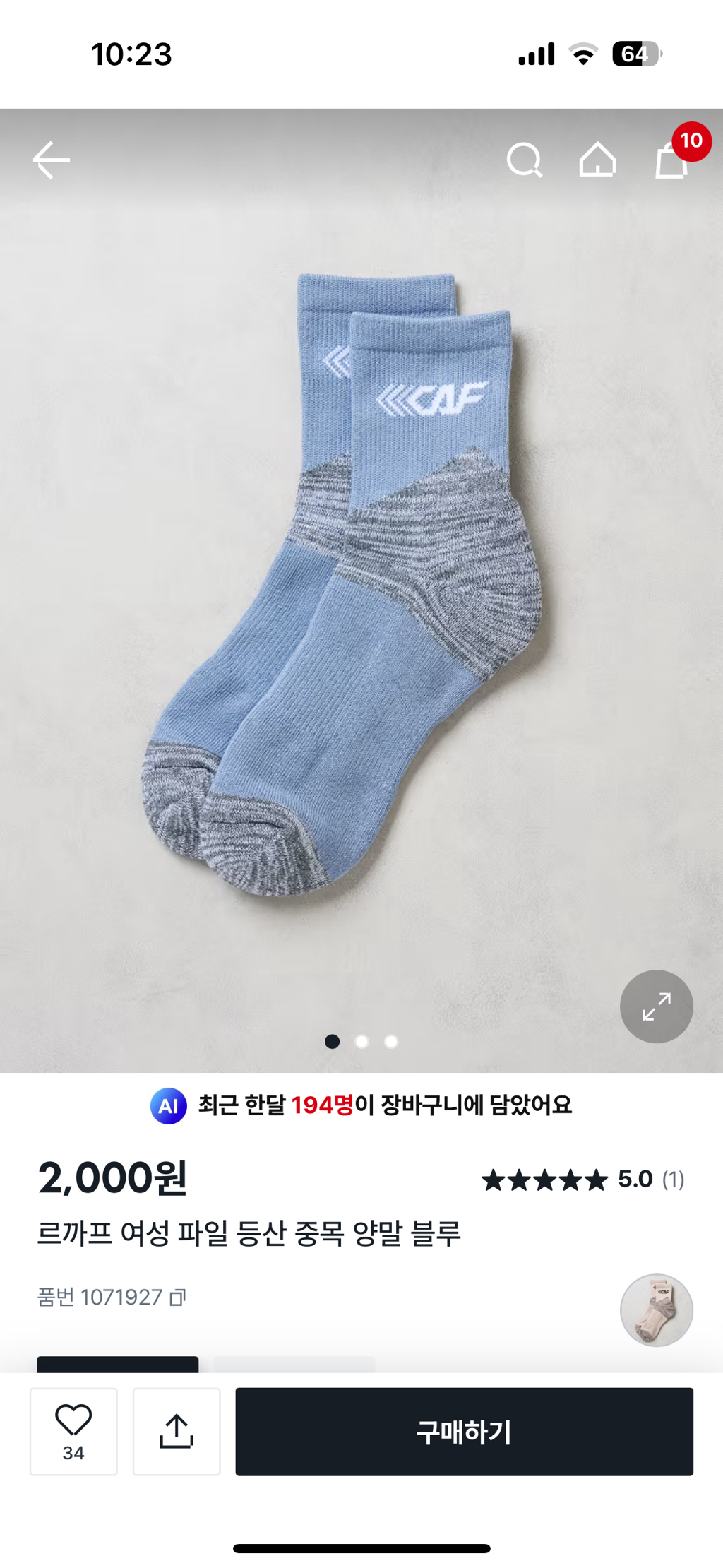Select the third carousel dot indicator
This screenshot has height=1568, width=723.
[x=390, y=1043]
